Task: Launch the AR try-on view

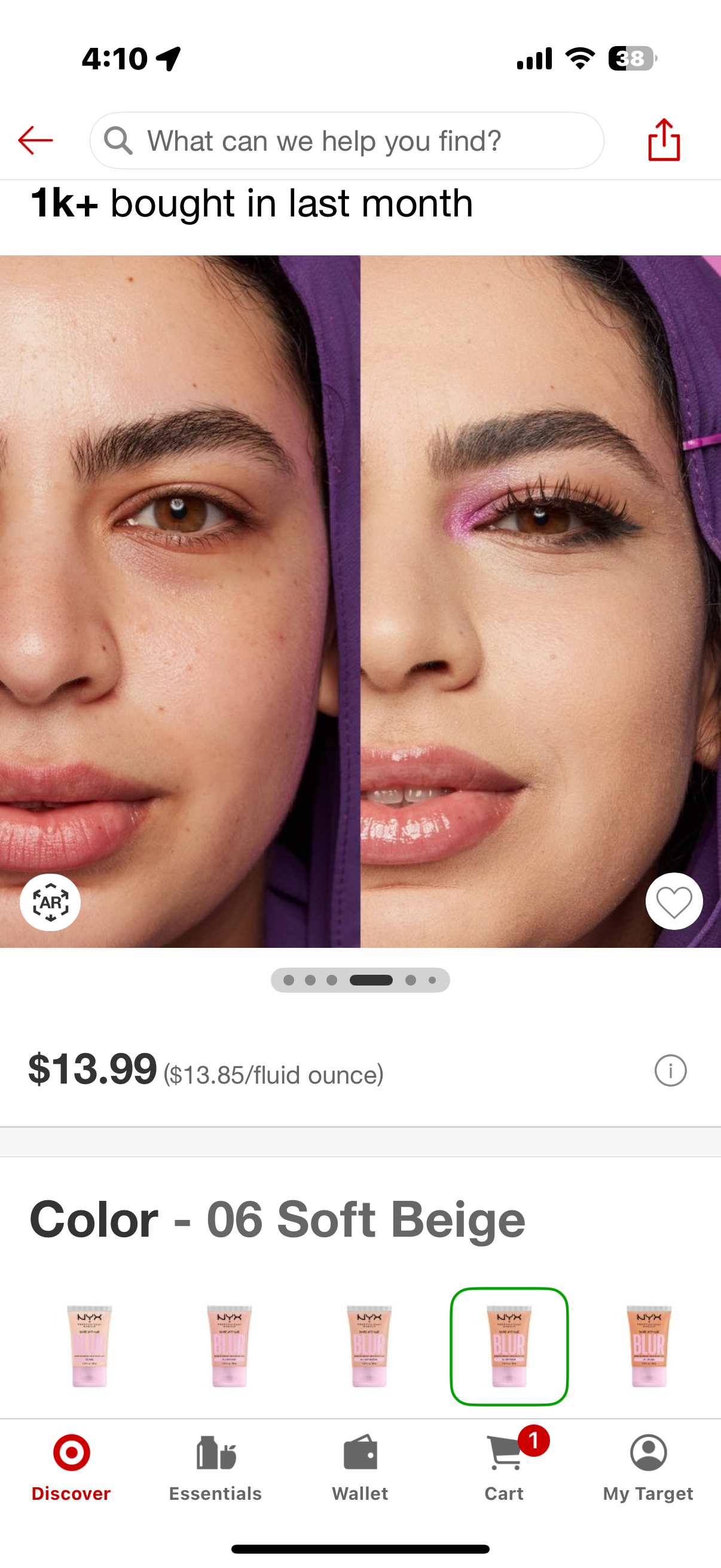Action: pyautogui.click(x=50, y=901)
